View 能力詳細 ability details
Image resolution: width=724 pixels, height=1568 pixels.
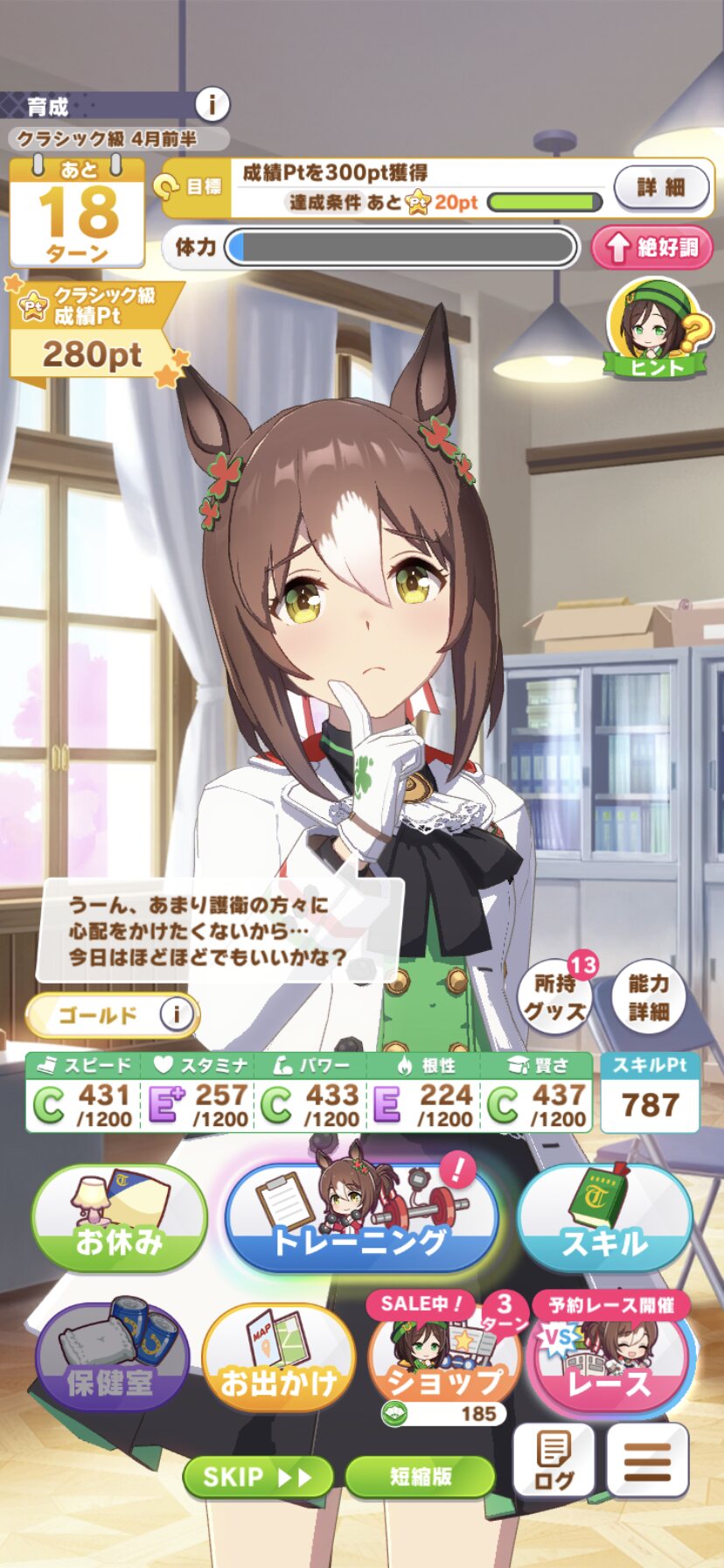(x=648, y=997)
